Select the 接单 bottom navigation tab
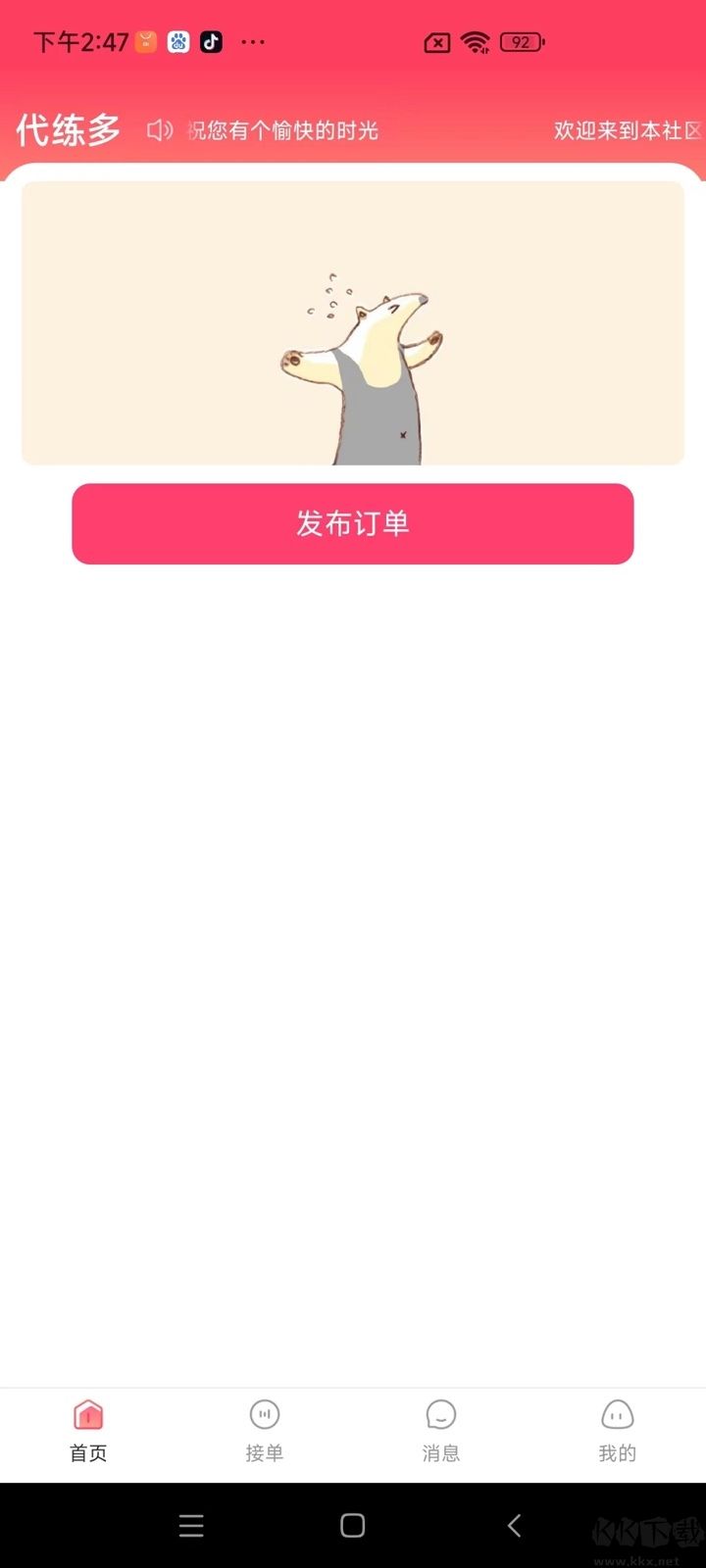706x1568 pixels. tap(264, 1433)
